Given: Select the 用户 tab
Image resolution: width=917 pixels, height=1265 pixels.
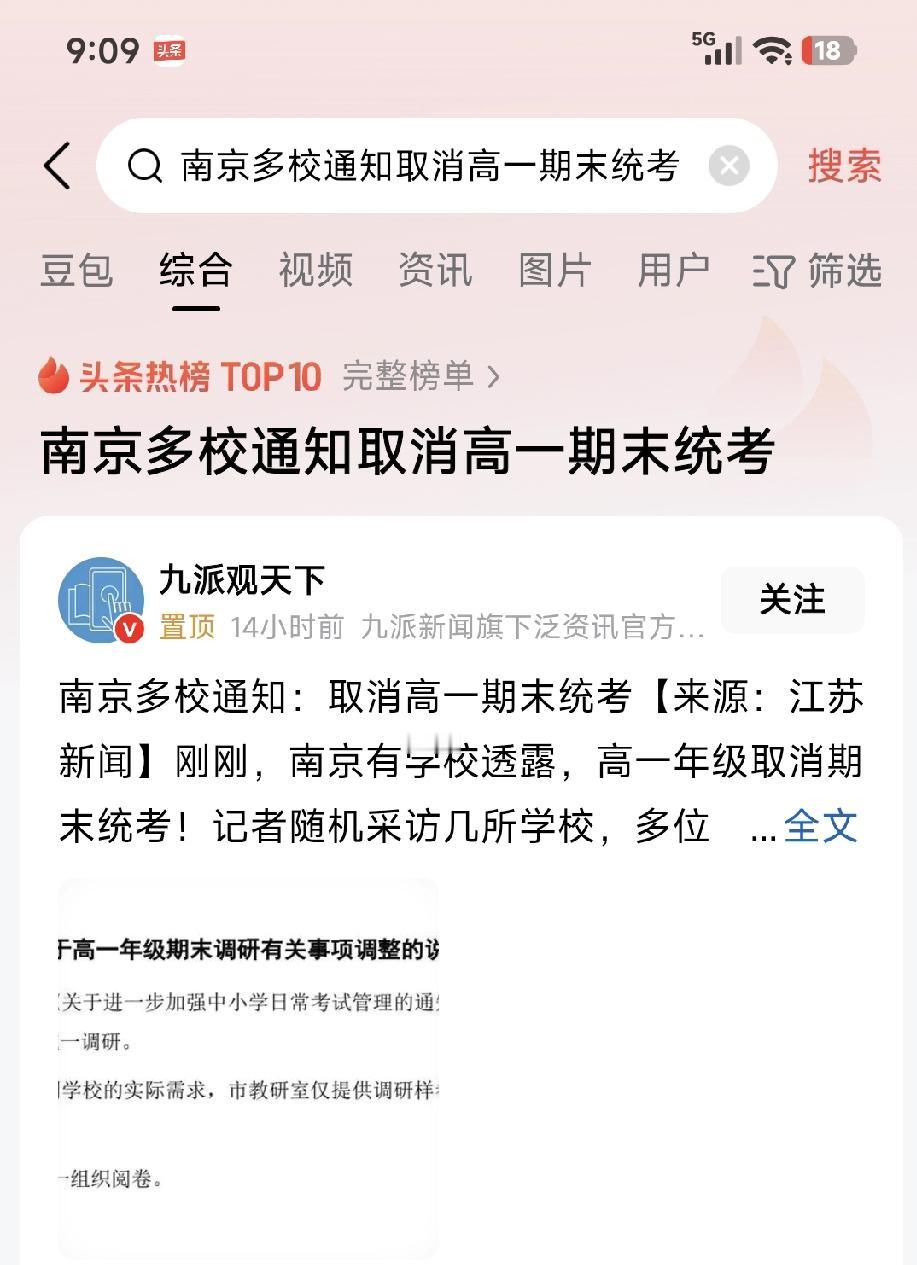Looking at the screenshot, I should (x=673, y=270).
